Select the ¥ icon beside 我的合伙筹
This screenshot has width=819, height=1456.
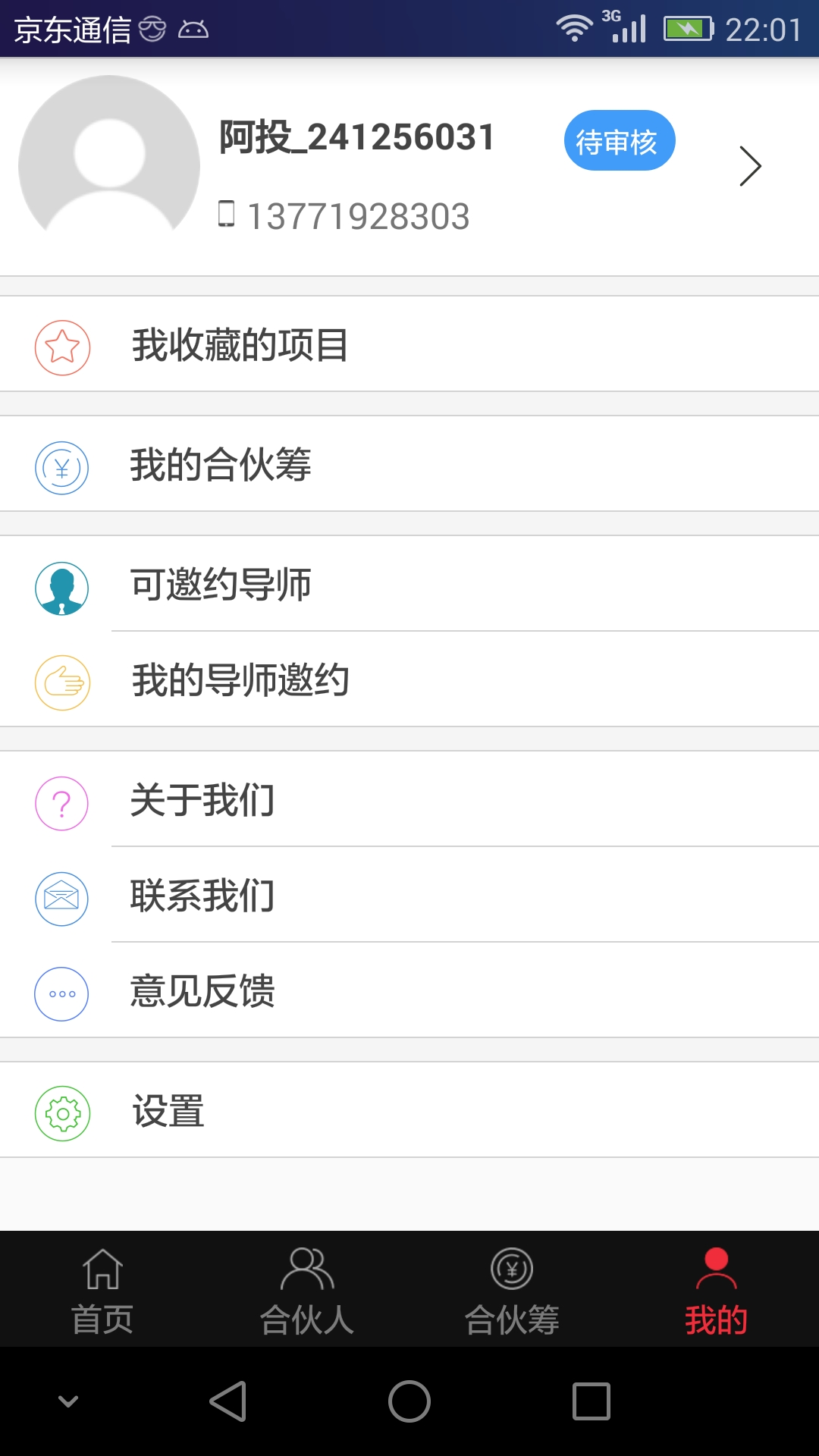[x=62, y=468]
